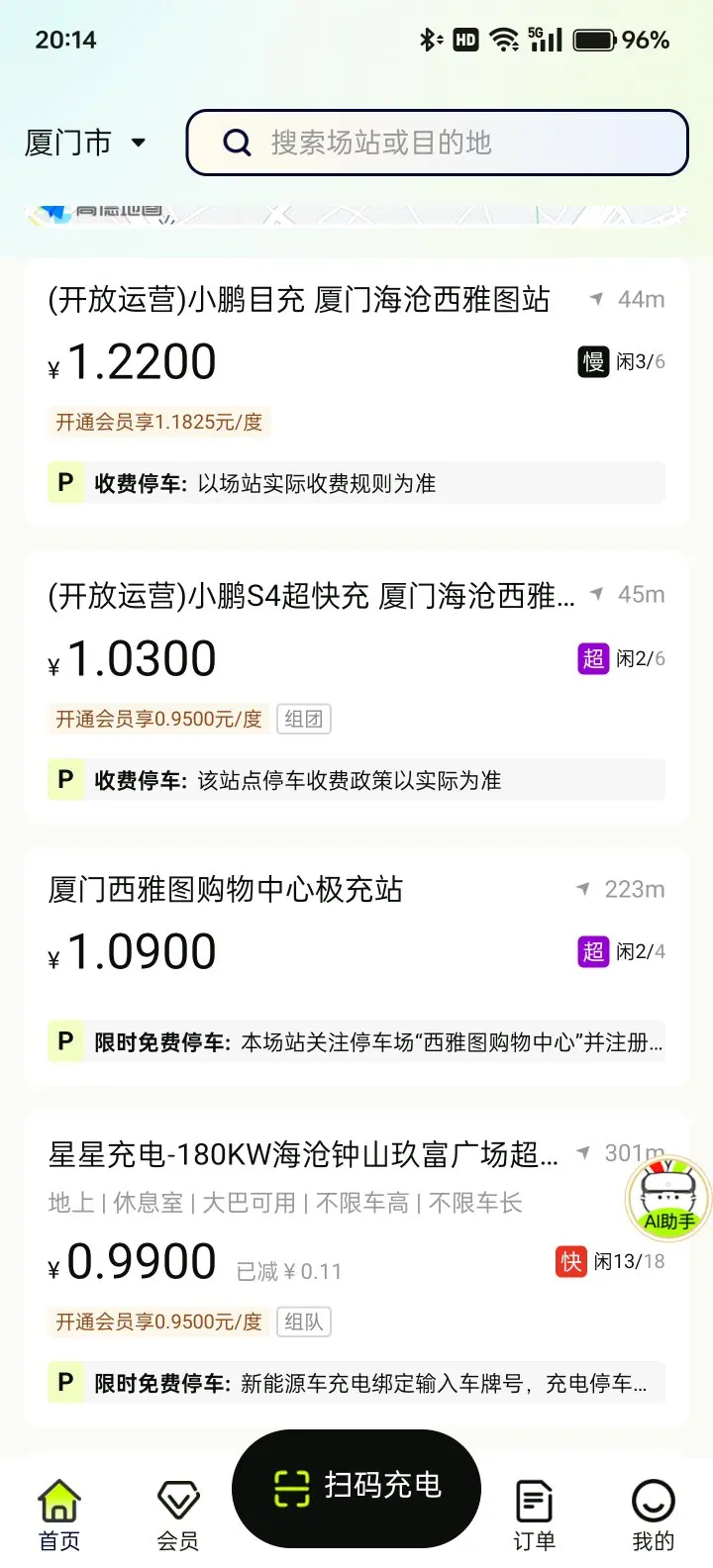Open the 厦门市 city selector dropdown

pos(85,143)
